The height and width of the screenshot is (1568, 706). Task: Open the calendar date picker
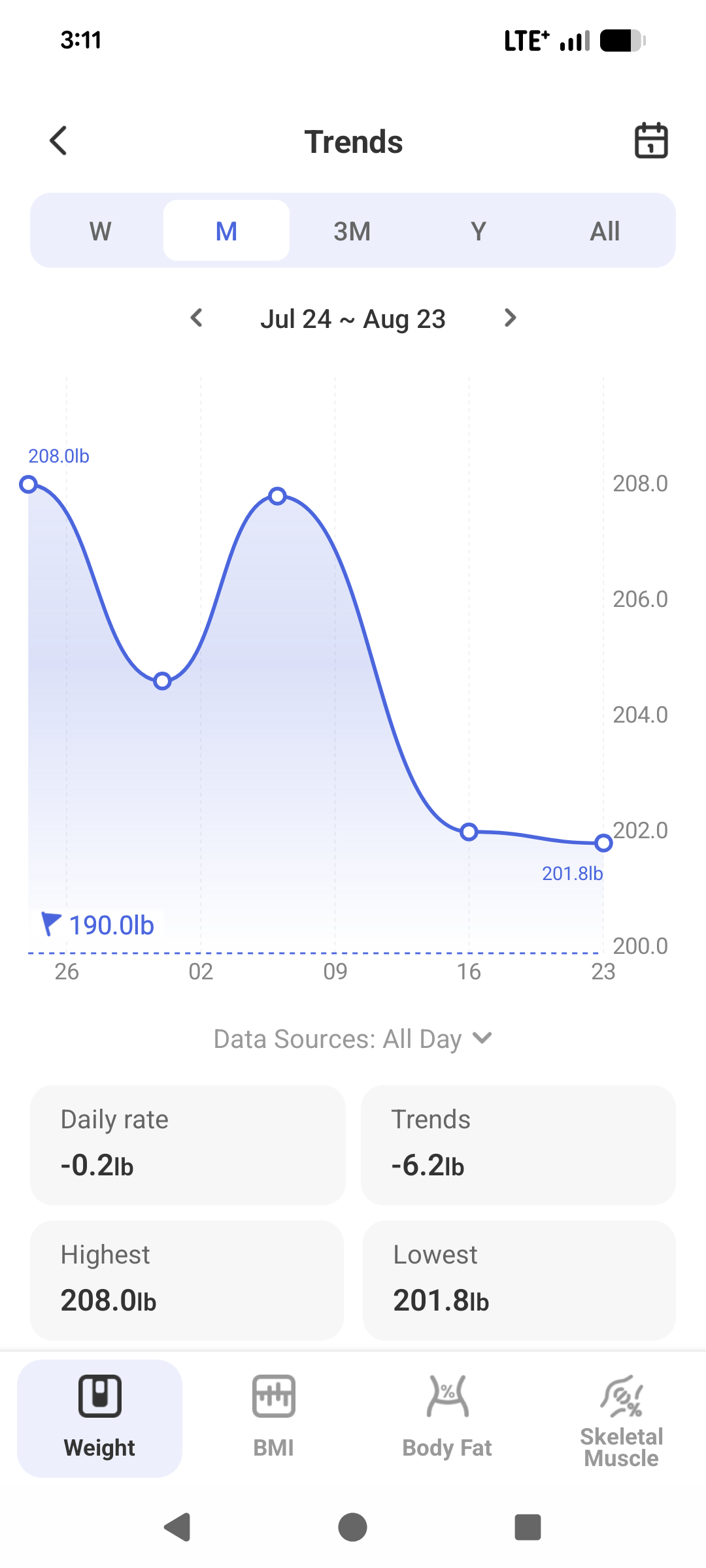651,140
